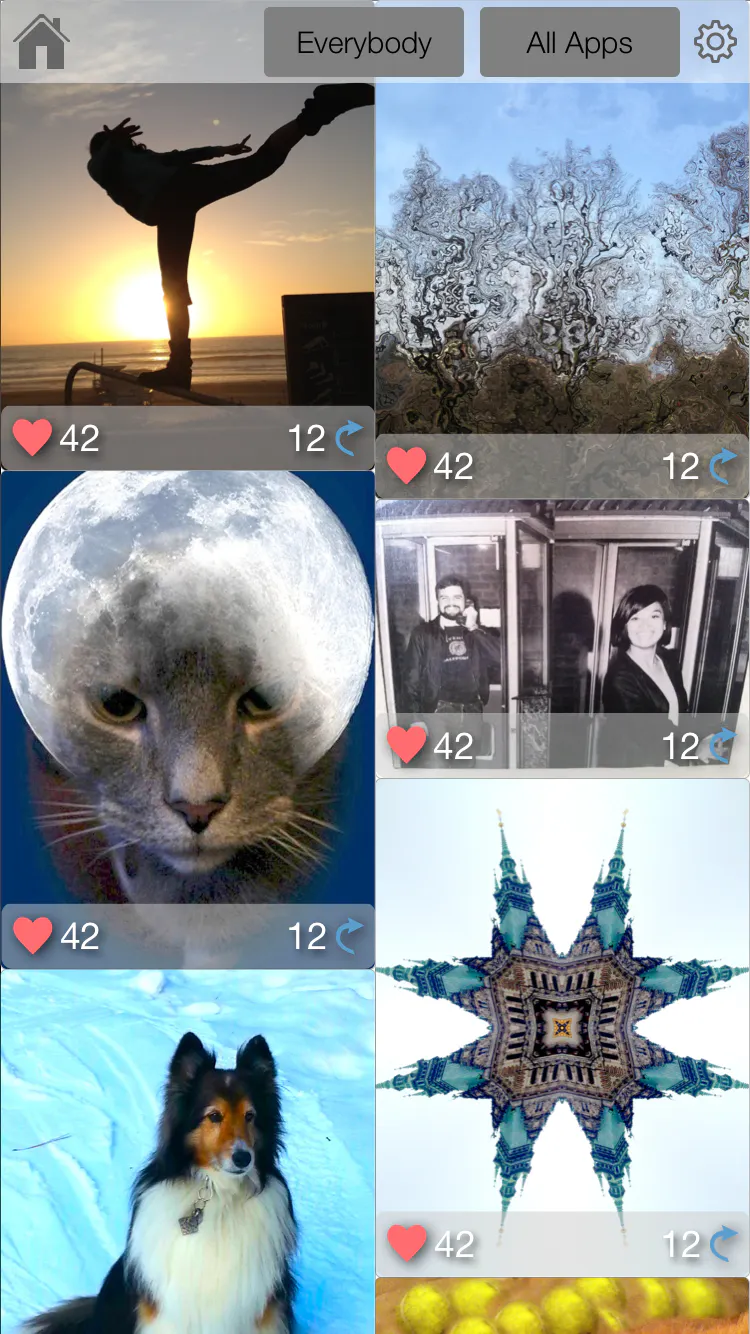Open the cat moon image
The height and width of the screenshot is (1334, 750).
point(187,688)
